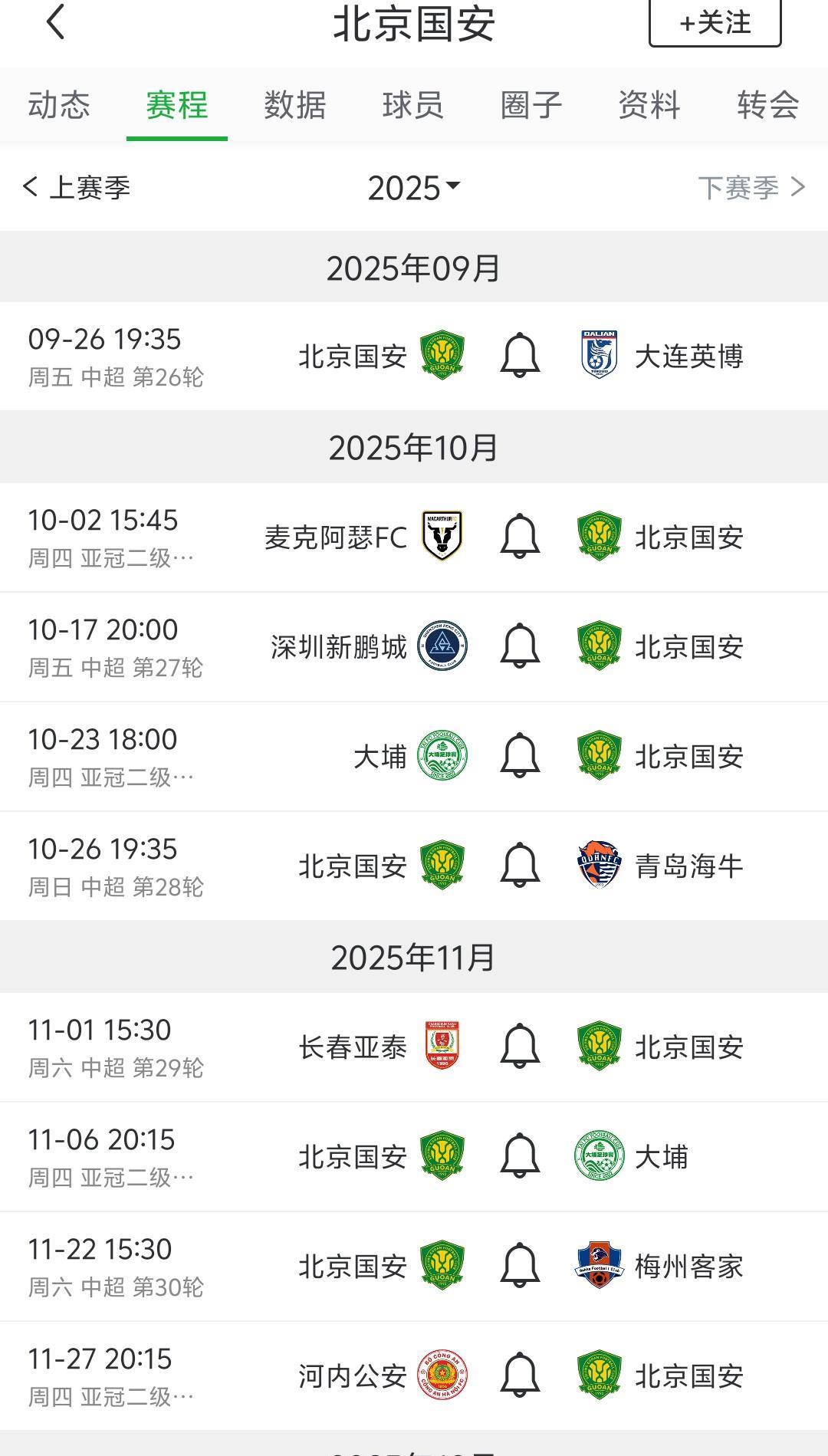The height and width of the screenshot is (1456, 828).
Task: Go to 上赛季 schedule
Action: tap(77, 188)
